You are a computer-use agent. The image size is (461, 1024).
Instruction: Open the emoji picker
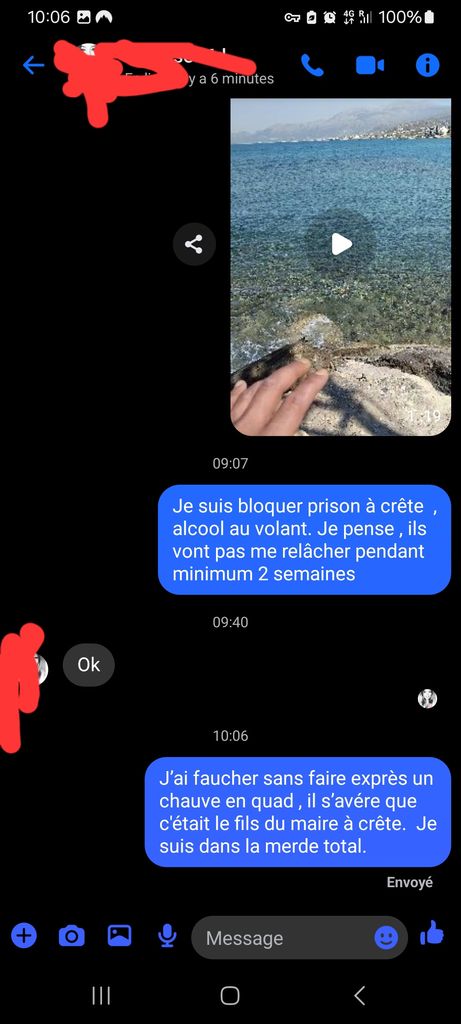tap(386, 938)
